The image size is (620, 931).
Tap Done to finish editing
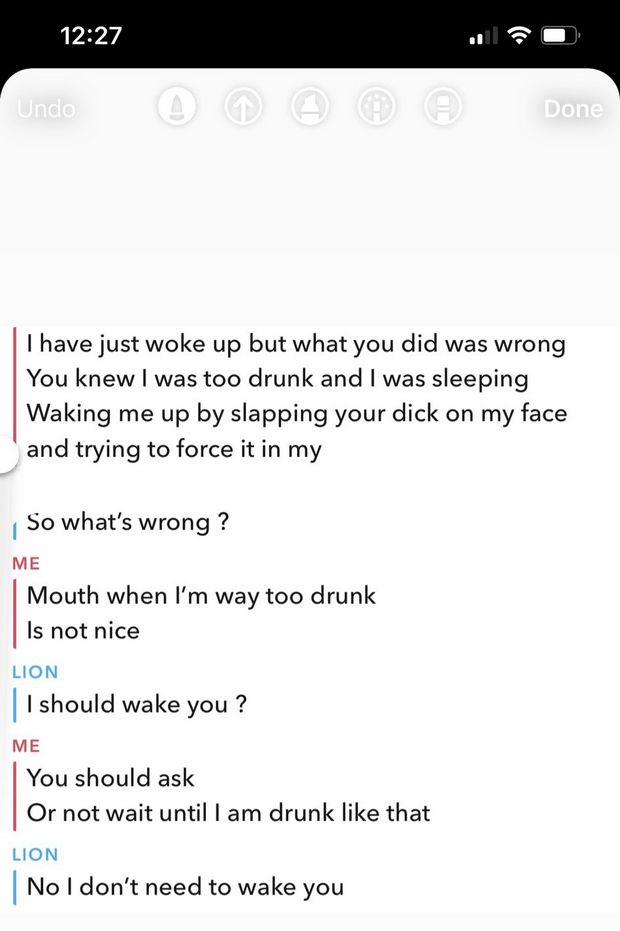pyautogui.click(x=573, y=108)
